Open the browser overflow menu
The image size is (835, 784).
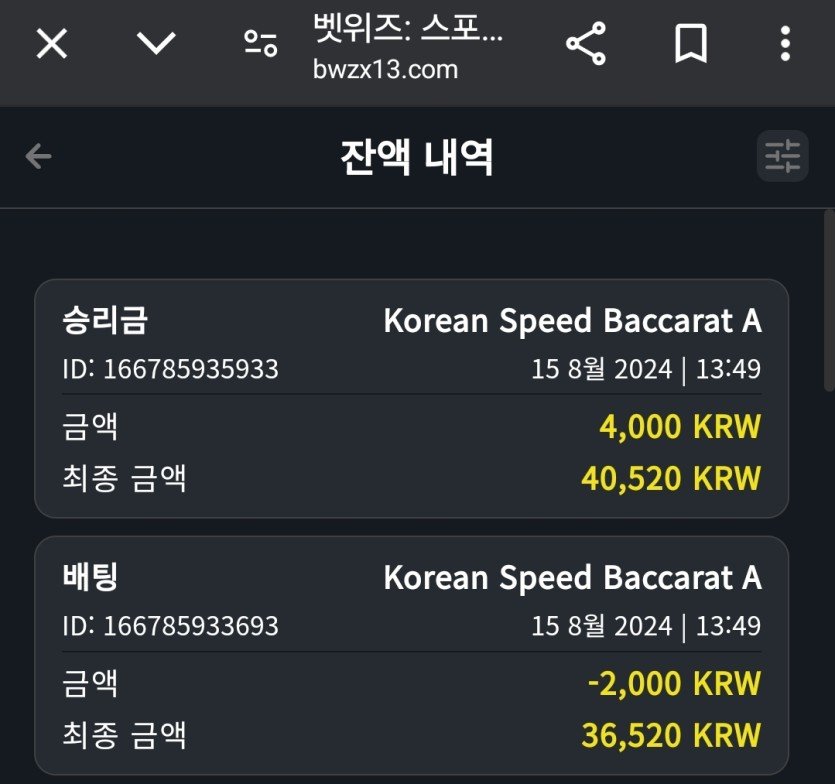[x=785, y=44]
